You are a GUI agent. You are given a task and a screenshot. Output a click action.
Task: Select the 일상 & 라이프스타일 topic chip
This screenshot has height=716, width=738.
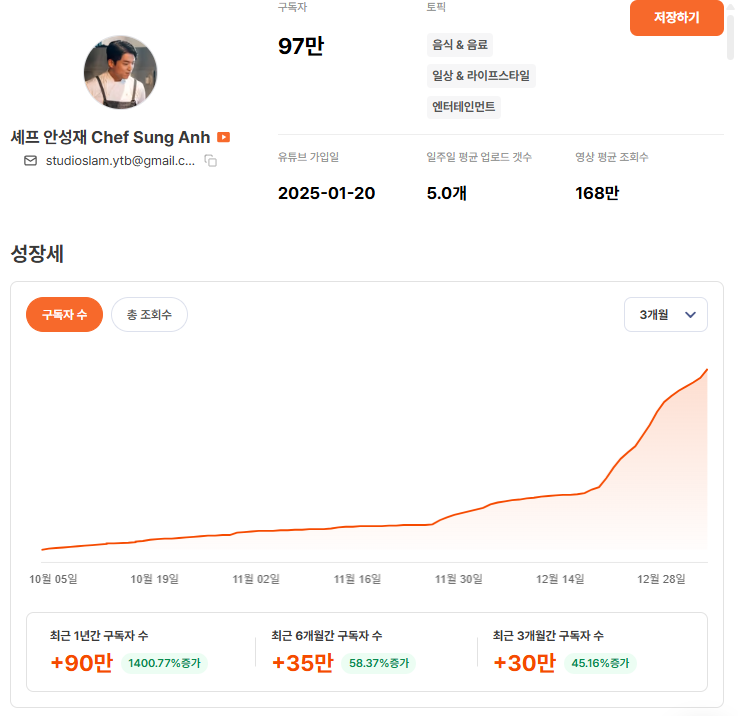(481, 75)
